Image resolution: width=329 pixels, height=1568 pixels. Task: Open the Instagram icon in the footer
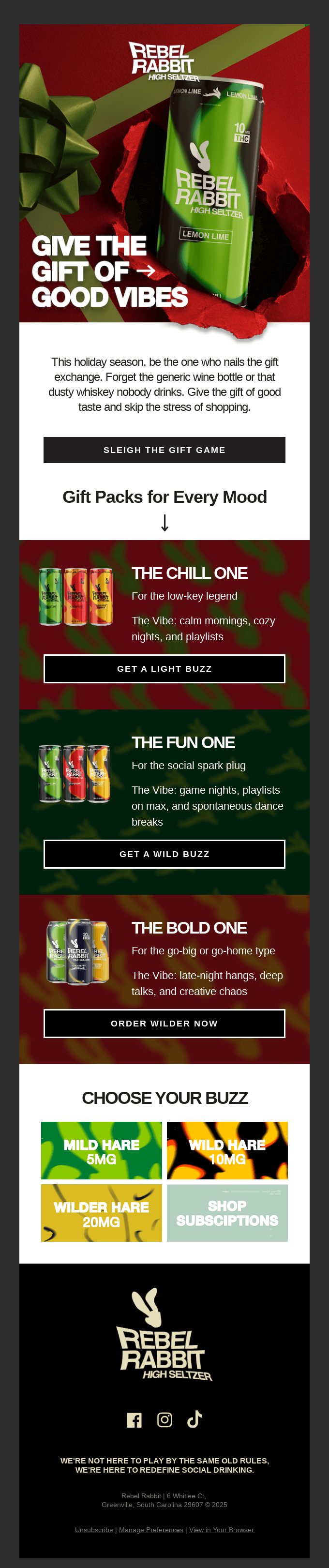tap(164, 1420)
